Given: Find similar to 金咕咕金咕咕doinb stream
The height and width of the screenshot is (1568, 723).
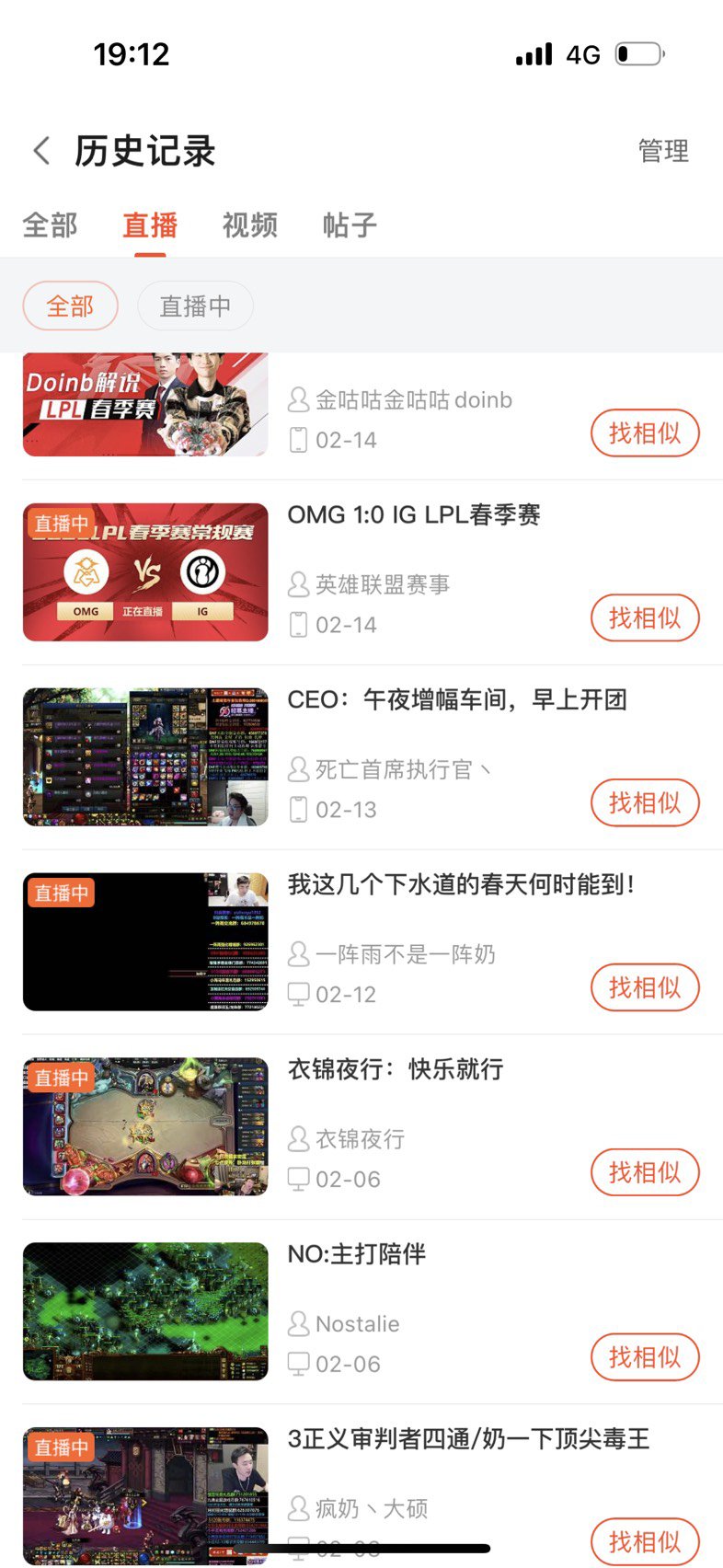Looking at the screenshot, I should point(645,433).
